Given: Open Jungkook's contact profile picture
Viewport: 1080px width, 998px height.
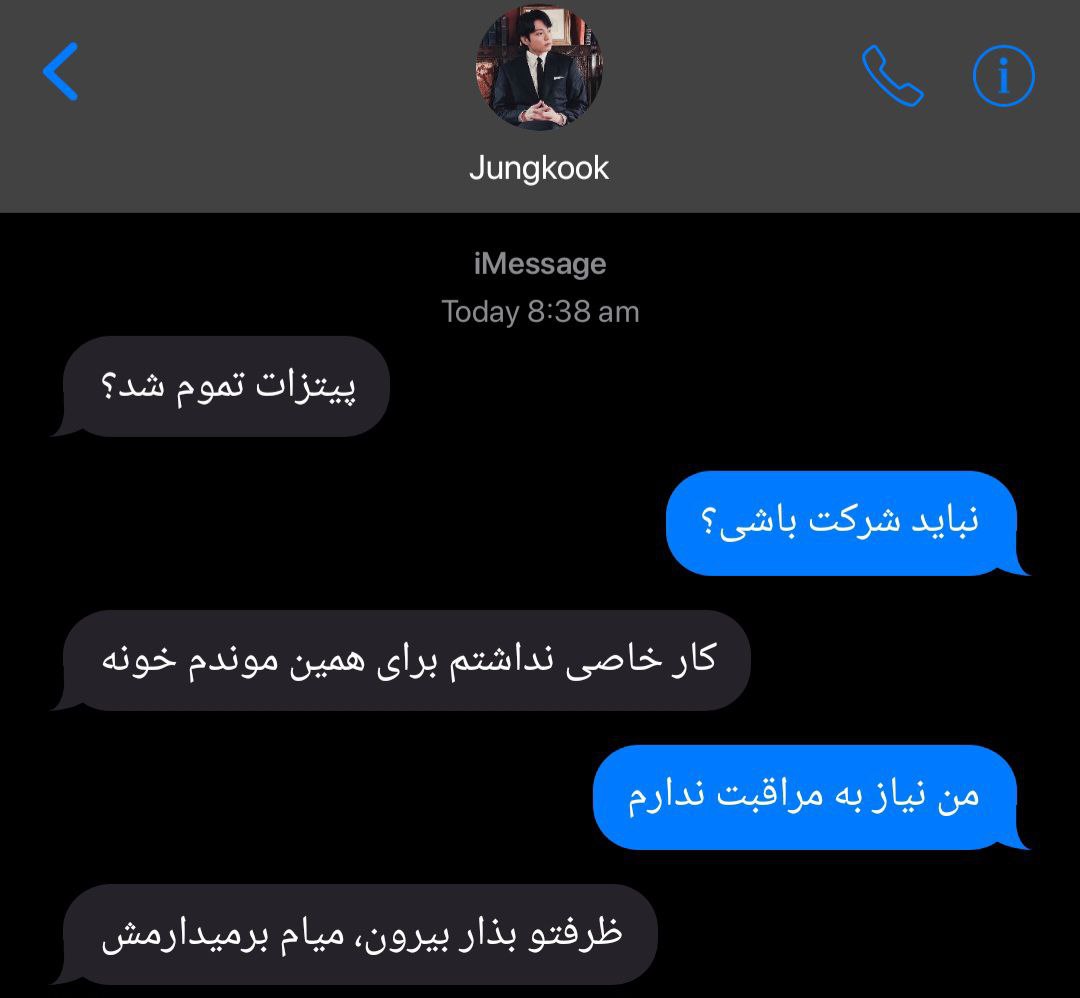Looking at the screenshot, I should tap(539, 68).
